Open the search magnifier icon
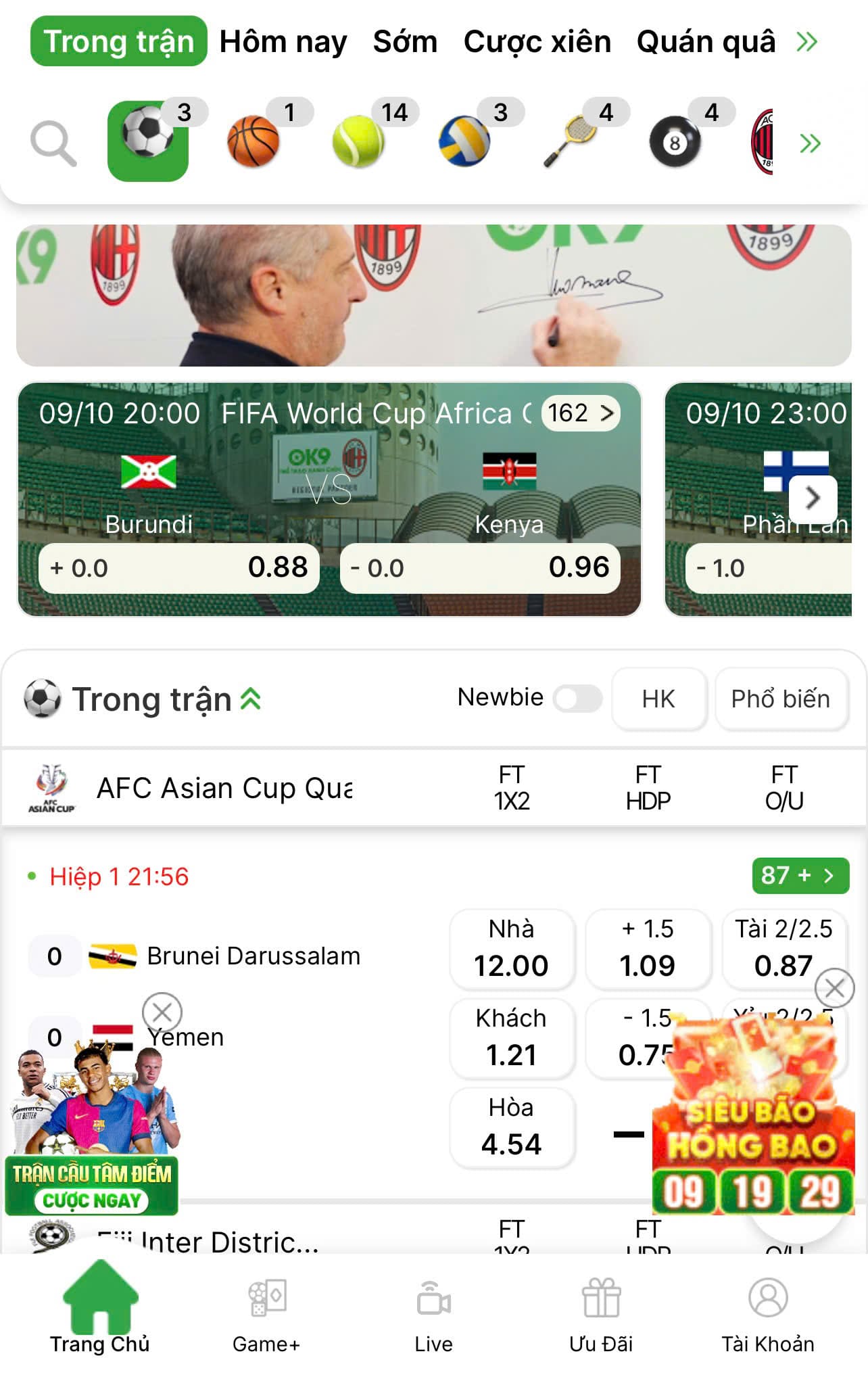The width and height of the screenshot is (868, 1381). [54, 143]
